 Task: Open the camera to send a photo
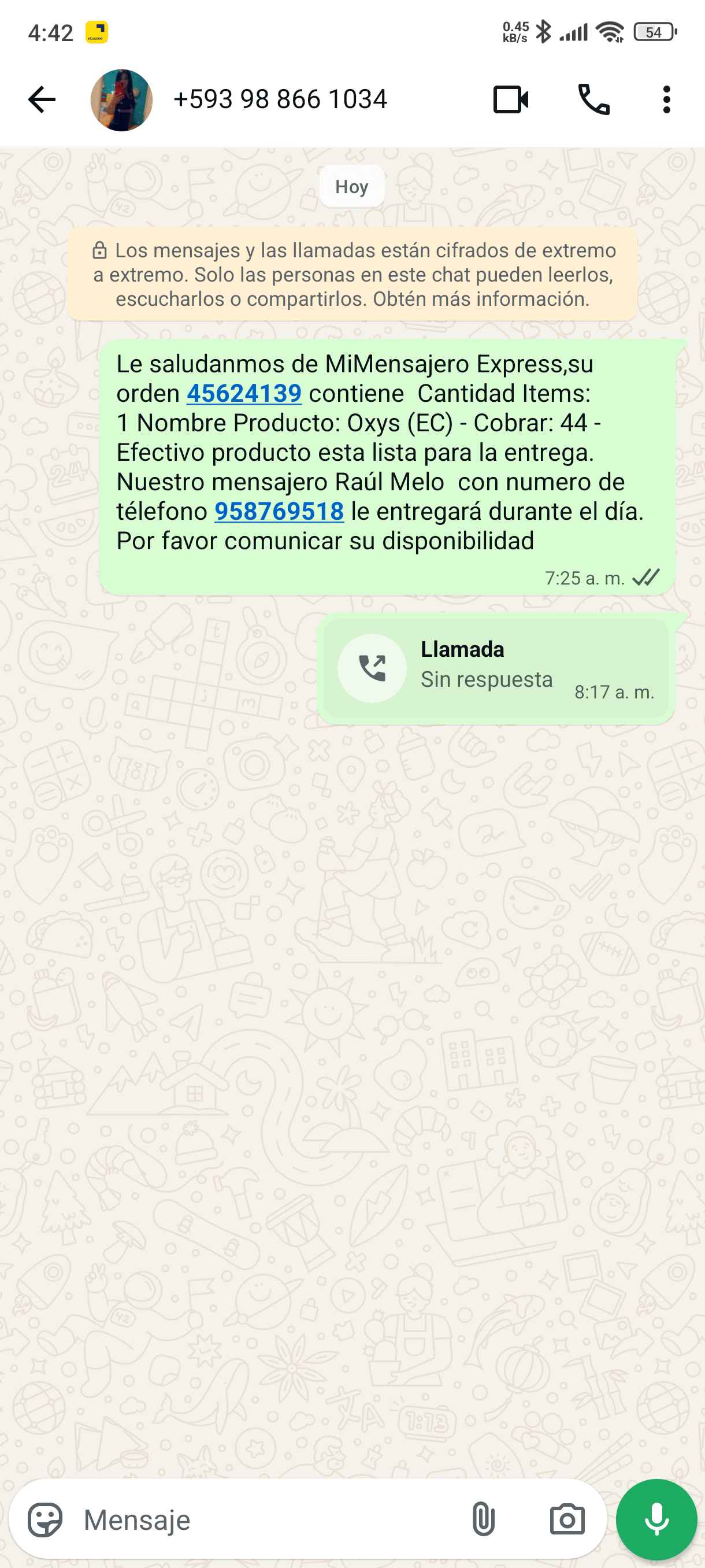567,1520
